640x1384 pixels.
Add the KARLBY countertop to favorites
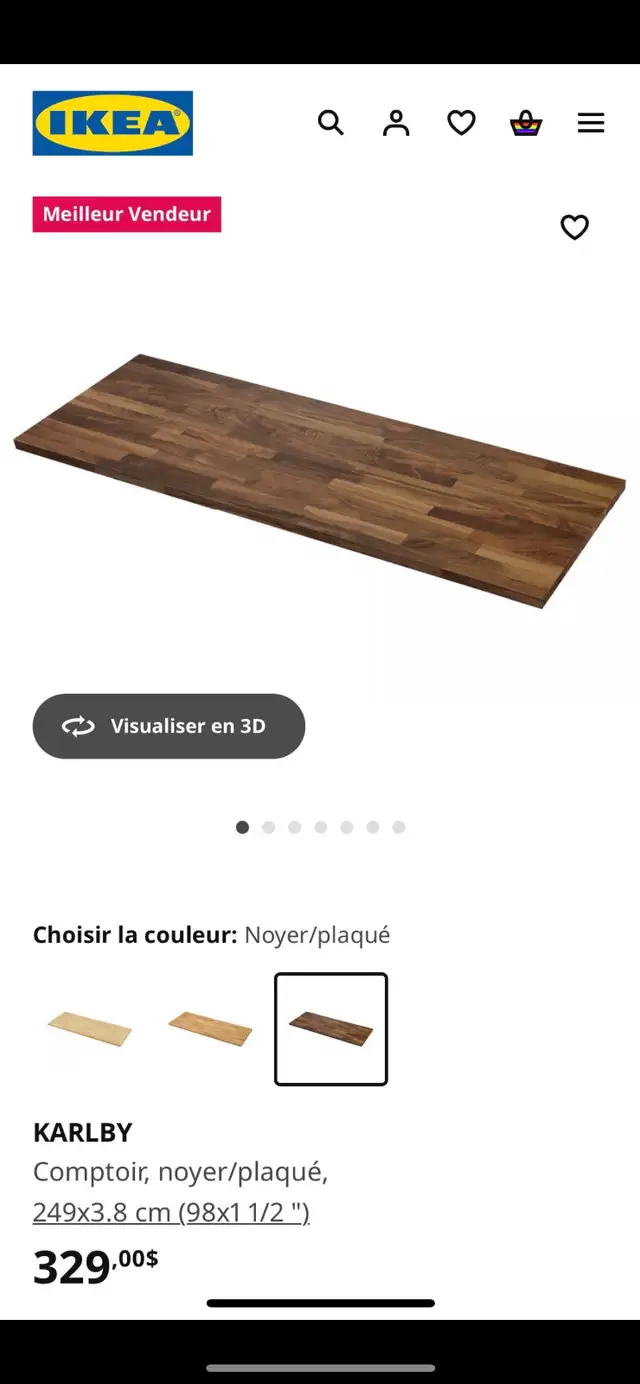(x=574, y=228)
